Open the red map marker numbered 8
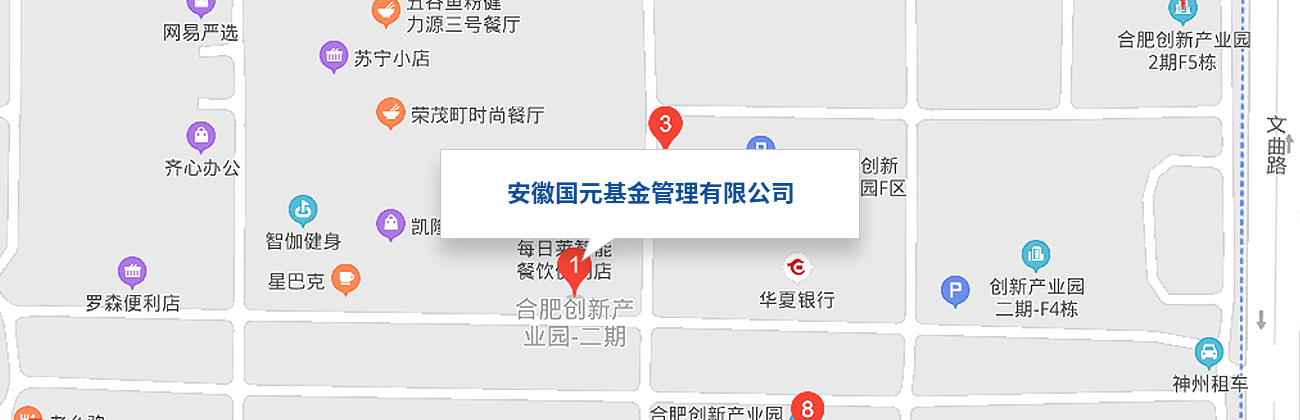The image size is (1300, 420). coord(807,407)
